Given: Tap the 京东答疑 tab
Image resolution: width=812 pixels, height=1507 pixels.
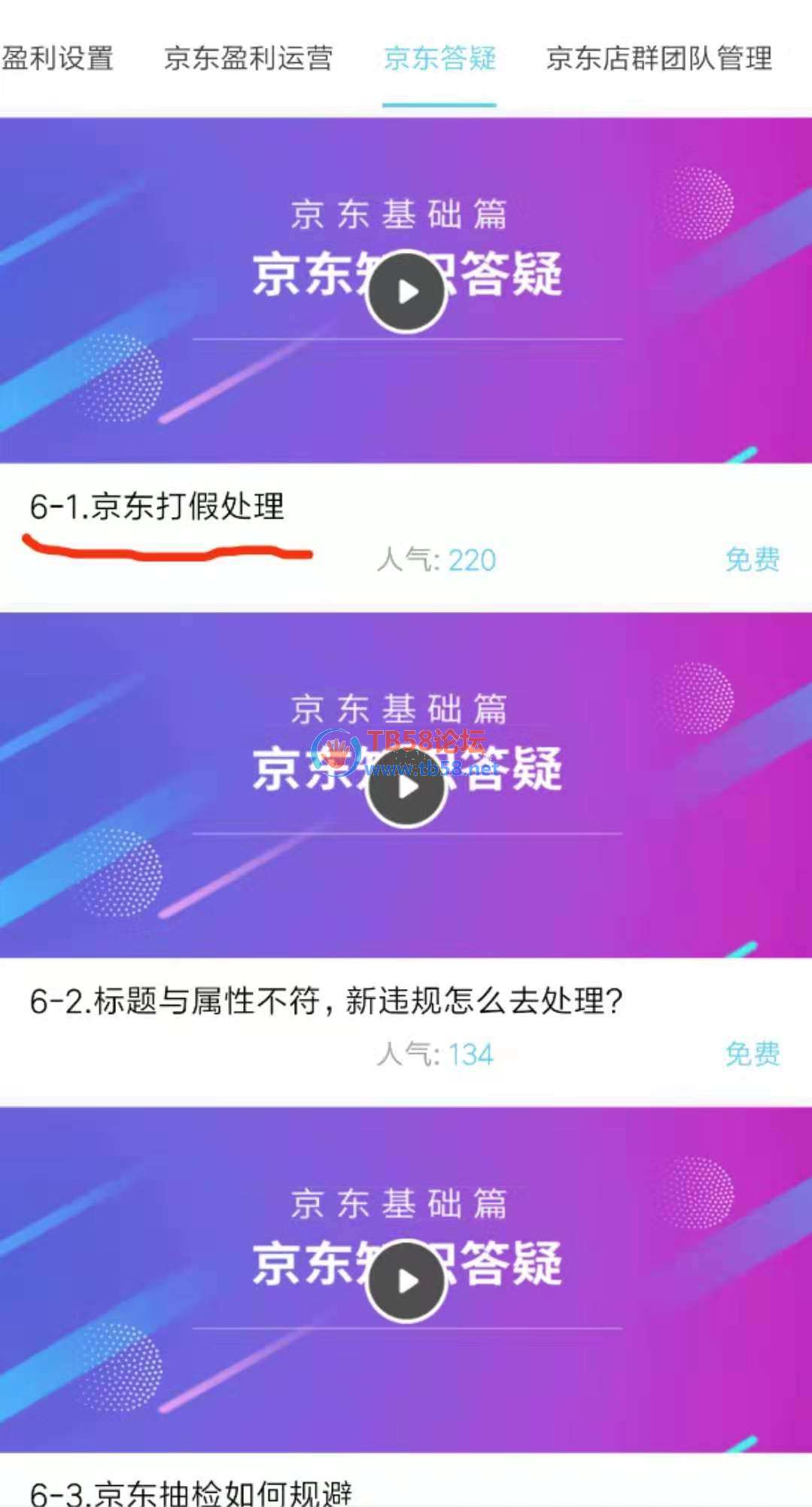Looking at the screenshot, I should pos(439,59).
